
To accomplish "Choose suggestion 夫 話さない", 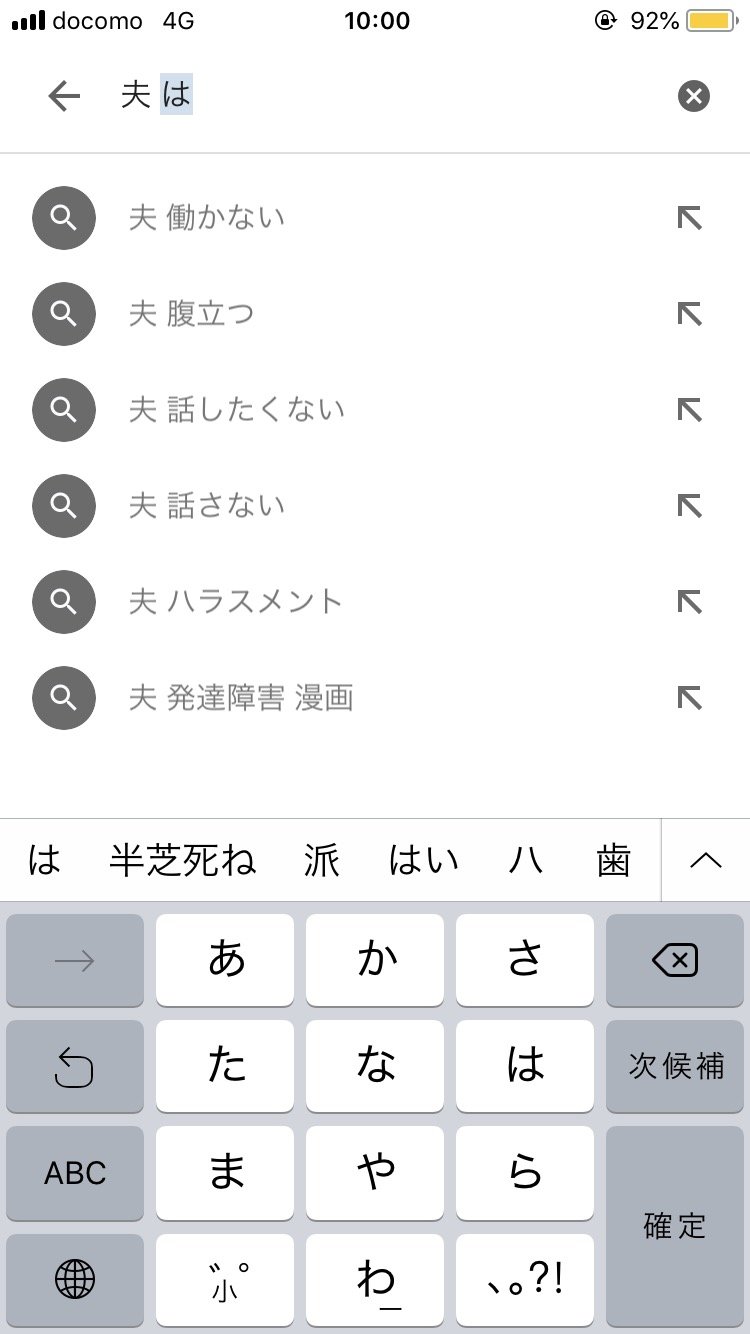I will tap(375, 505).
